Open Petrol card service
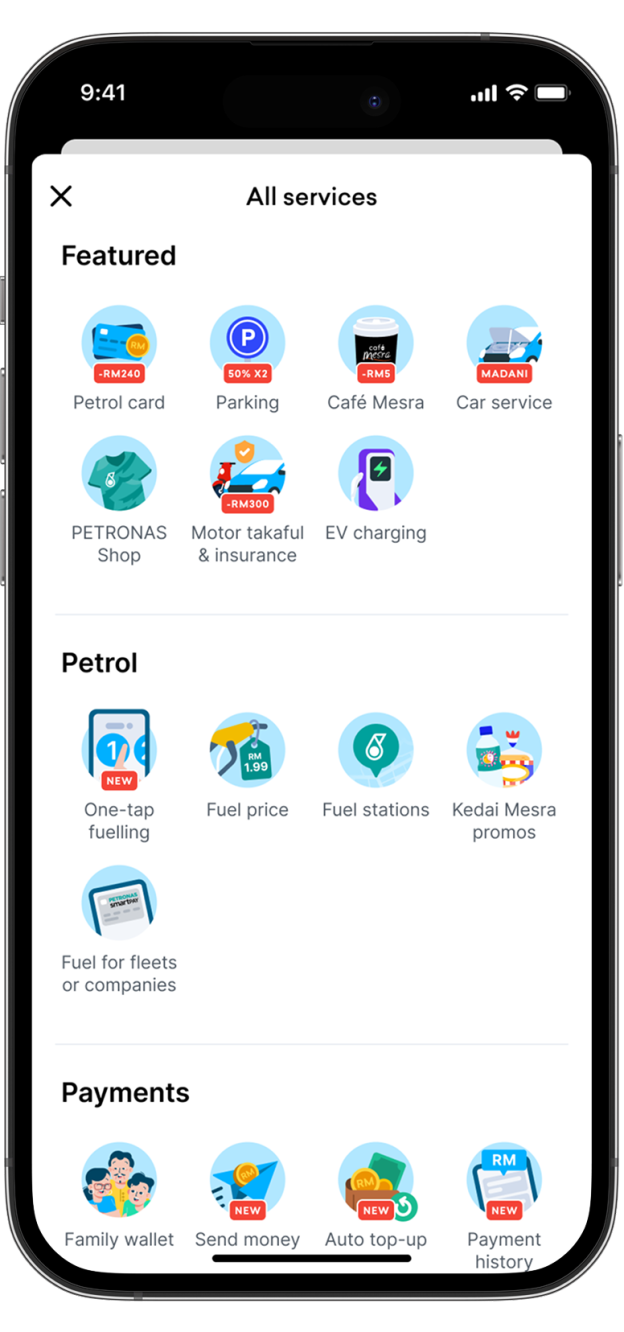 119,346
